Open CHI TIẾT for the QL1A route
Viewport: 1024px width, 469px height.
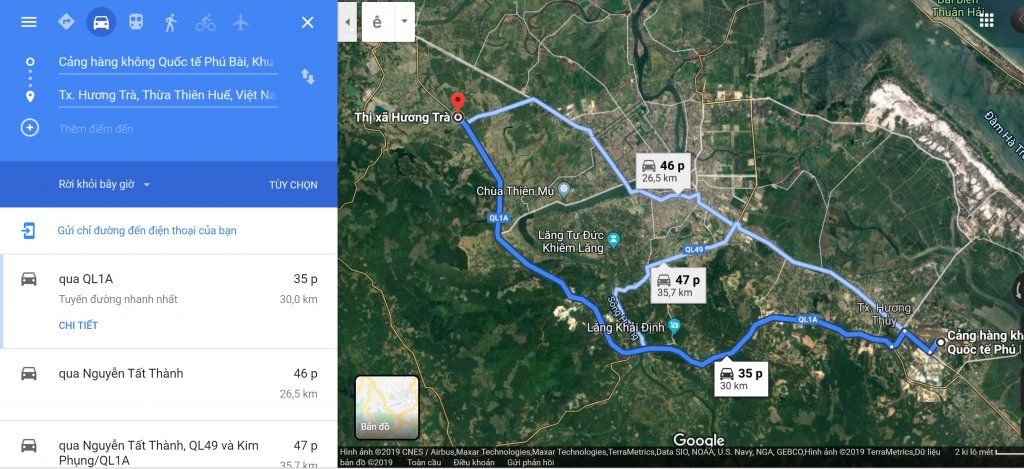[x=78, y=325]
